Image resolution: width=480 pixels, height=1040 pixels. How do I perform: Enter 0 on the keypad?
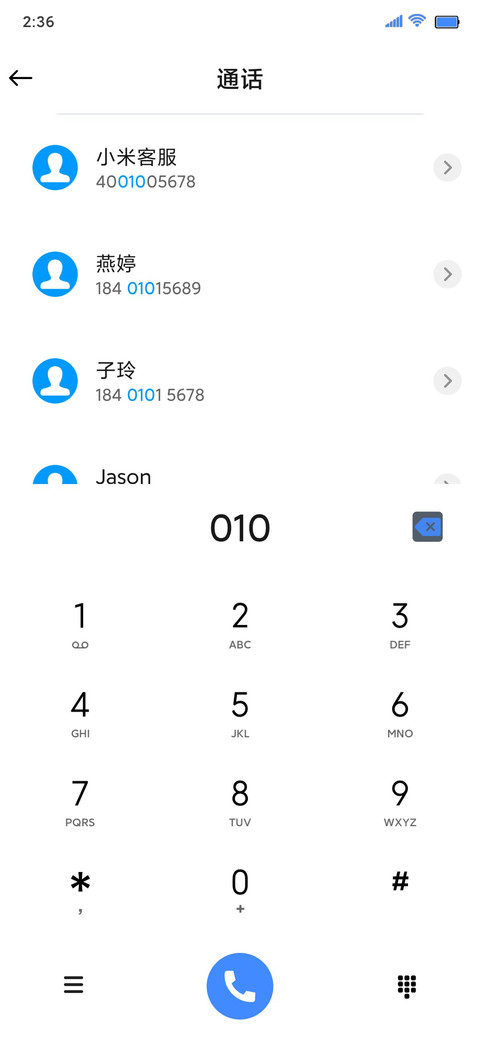click(240, 891)
